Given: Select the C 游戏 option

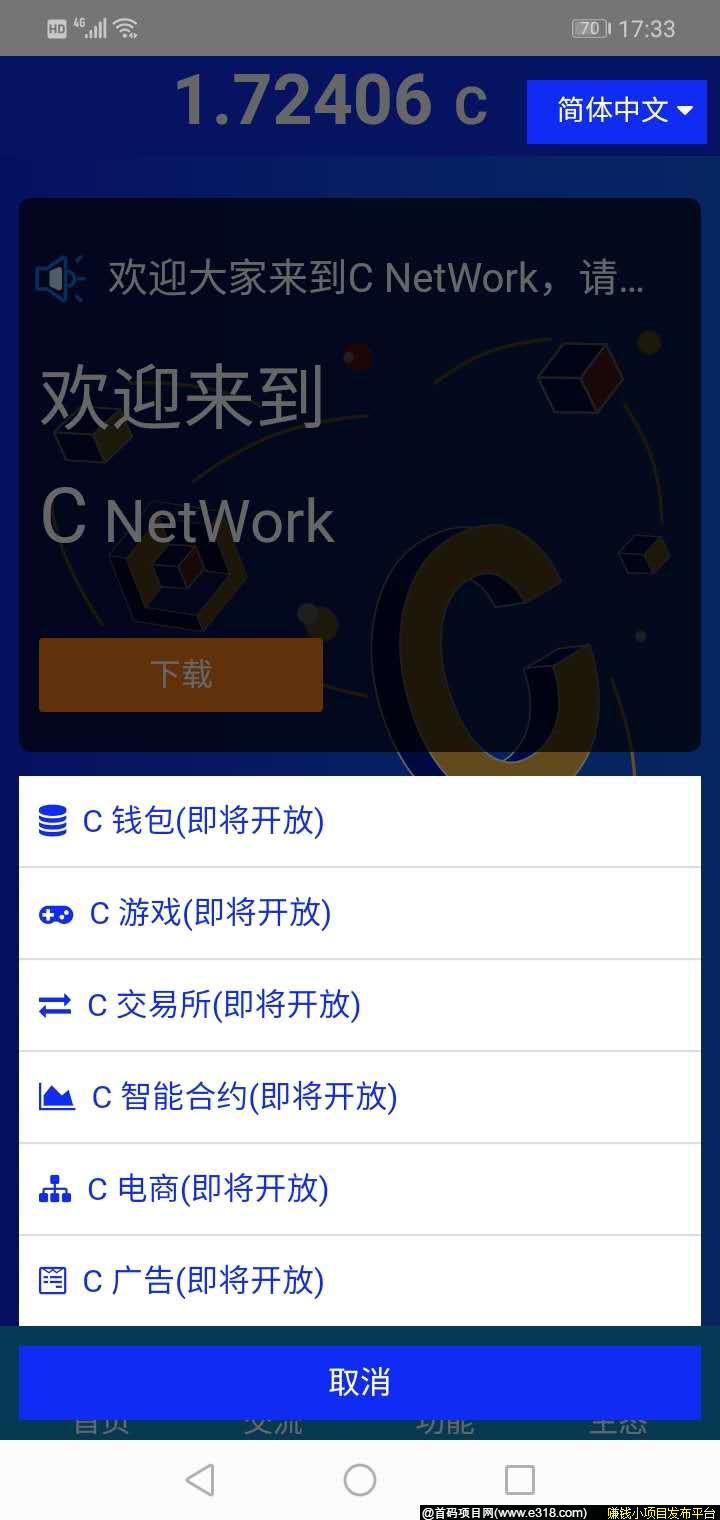Looking at the screenshot, I should [359, 913].
